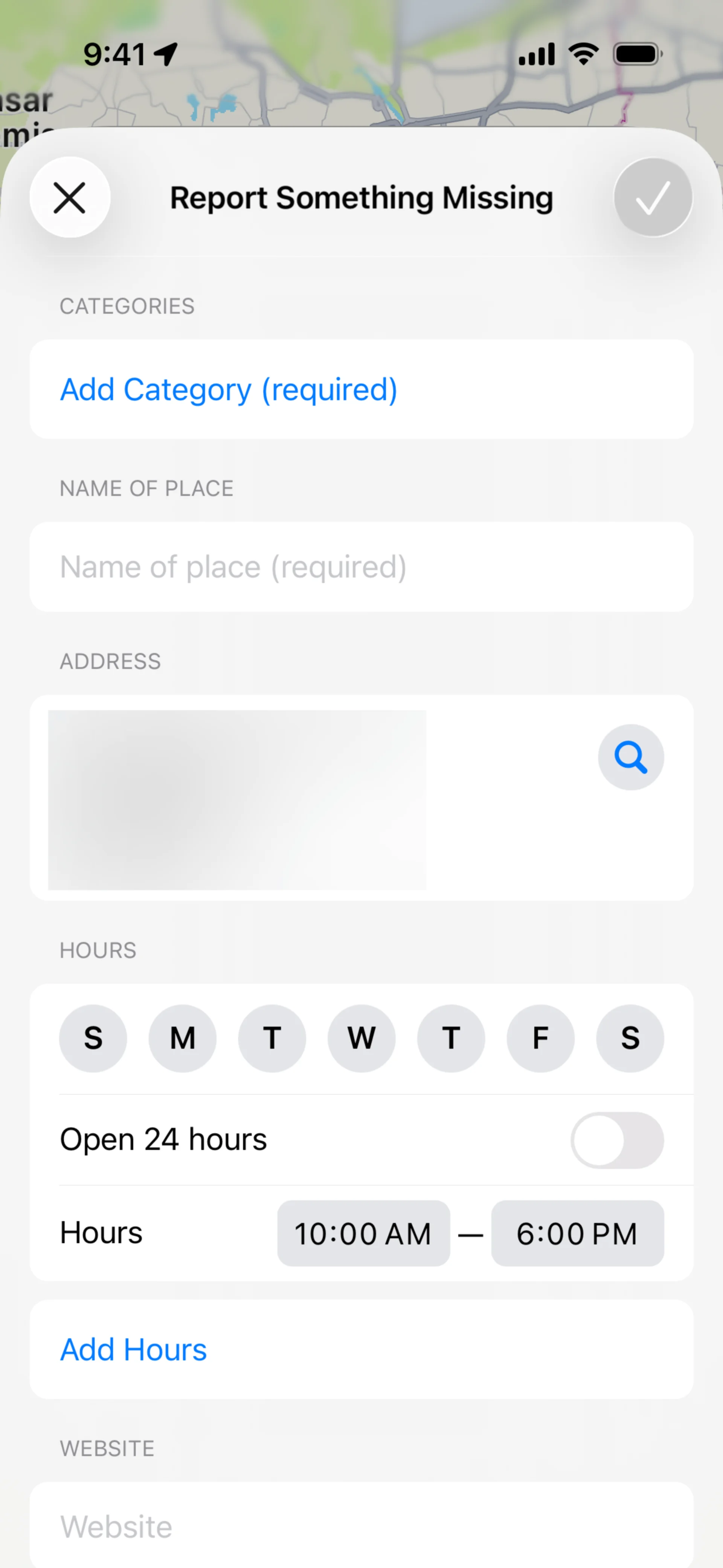
Task: Change the 10:00 AM opening time
Action: point(363,1233)
